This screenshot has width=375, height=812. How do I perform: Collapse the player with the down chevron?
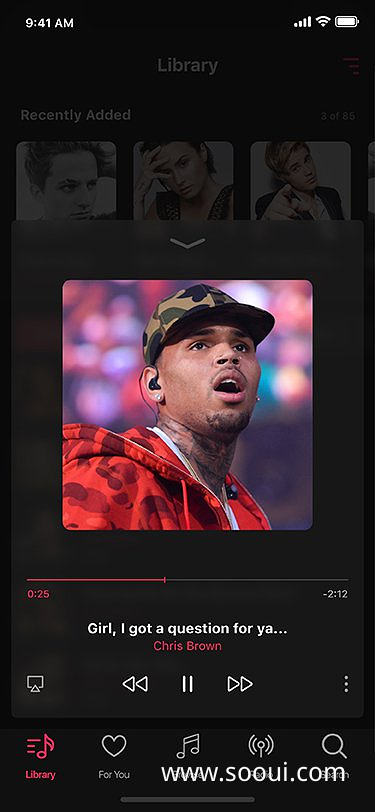188,243
